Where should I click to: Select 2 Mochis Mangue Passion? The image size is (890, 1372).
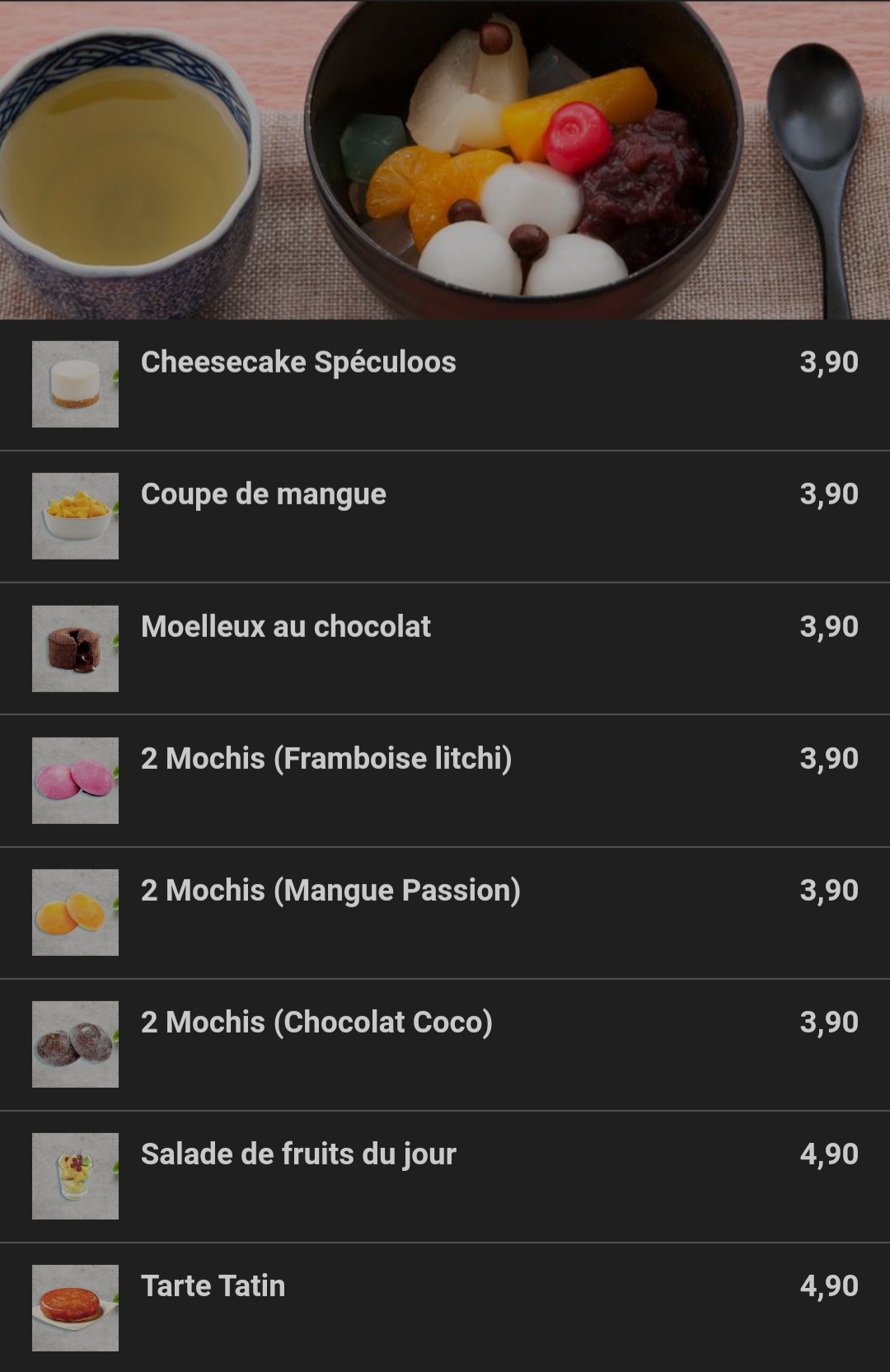[x=330, y=891]
